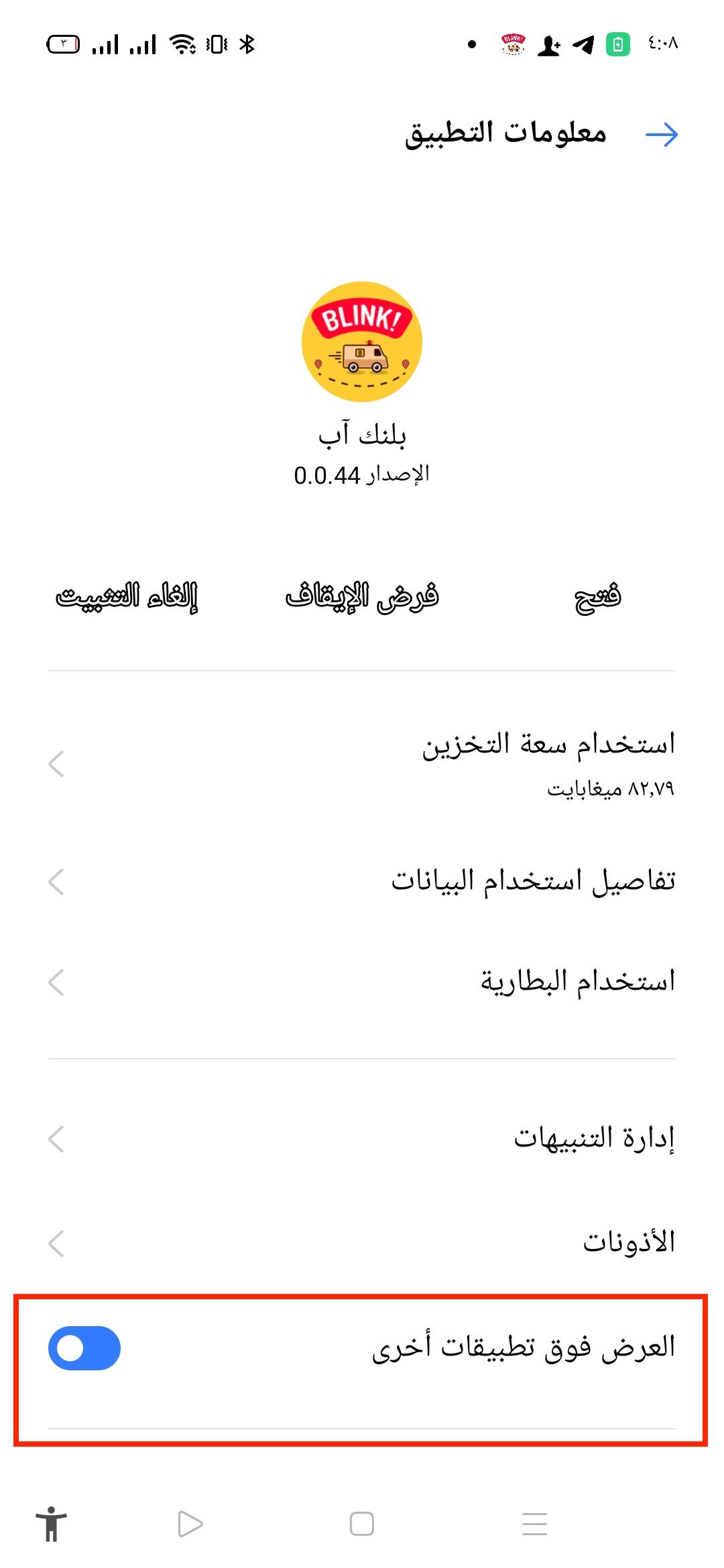This screenshot has width=724, height=1568.
Task: Force stop the app via فرض الإيقاف
Action: click(362, 596)
